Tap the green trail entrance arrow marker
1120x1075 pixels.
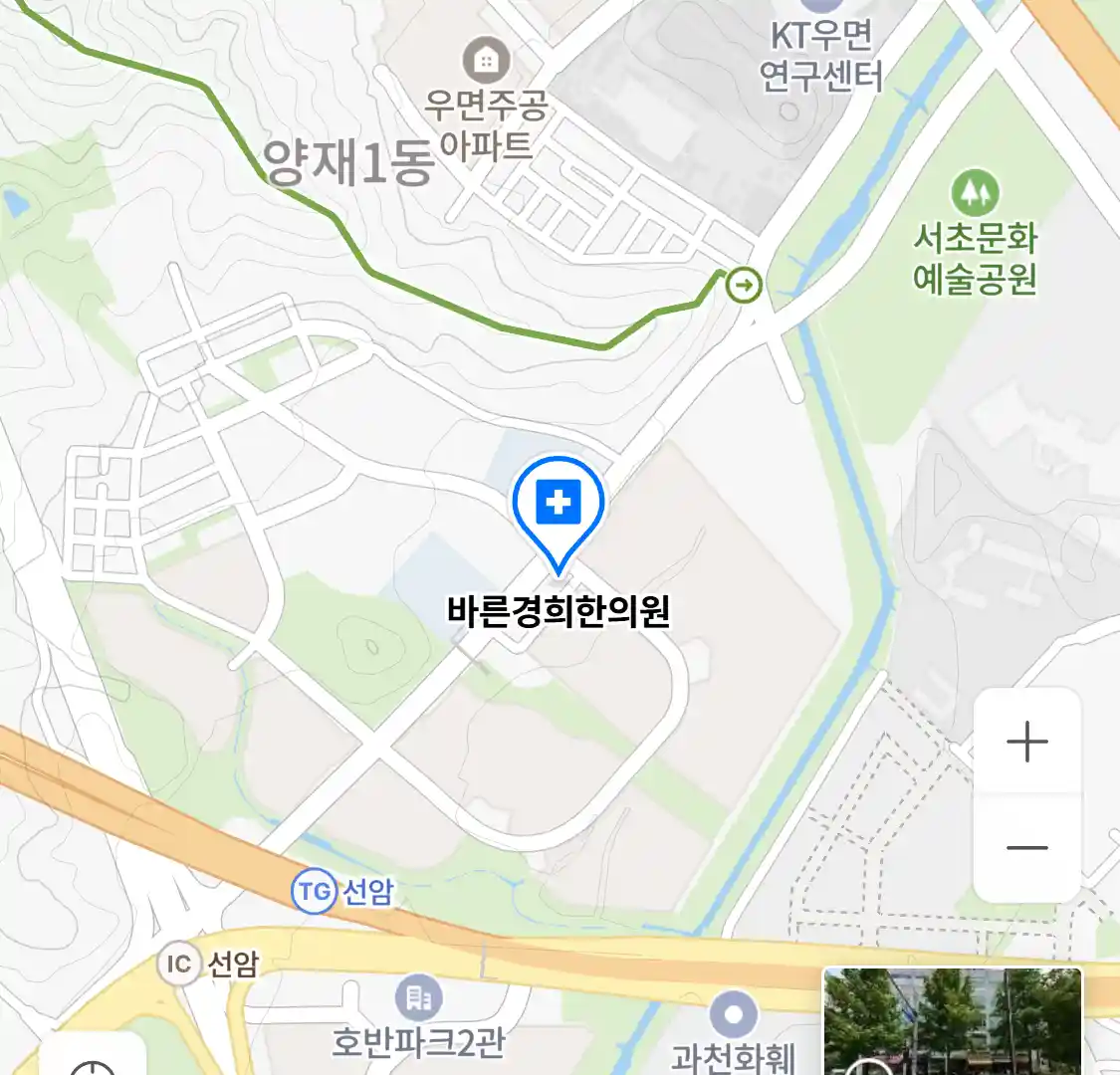pyautogui.click(x=743, y=286)
